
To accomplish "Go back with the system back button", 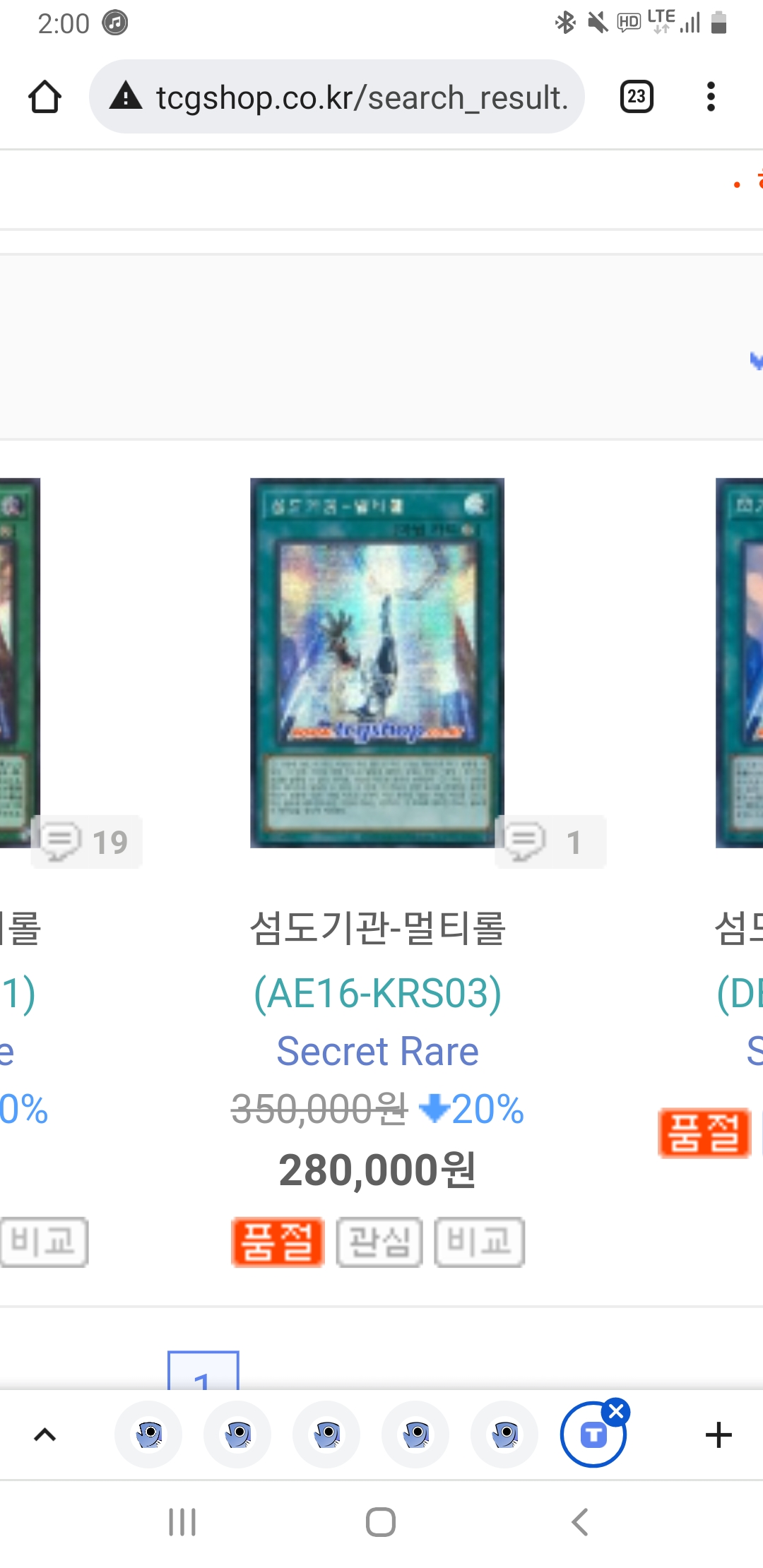I will (x=579, y=1522).
